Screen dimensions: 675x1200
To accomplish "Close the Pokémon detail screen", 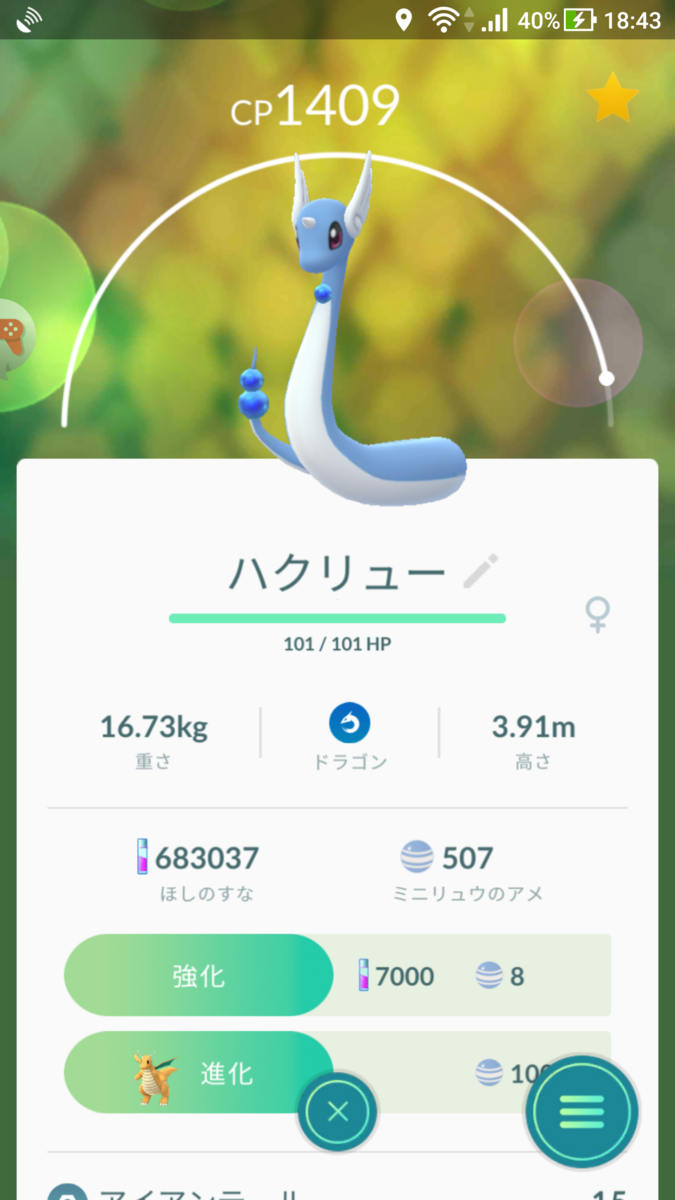I will (338, 1111).
